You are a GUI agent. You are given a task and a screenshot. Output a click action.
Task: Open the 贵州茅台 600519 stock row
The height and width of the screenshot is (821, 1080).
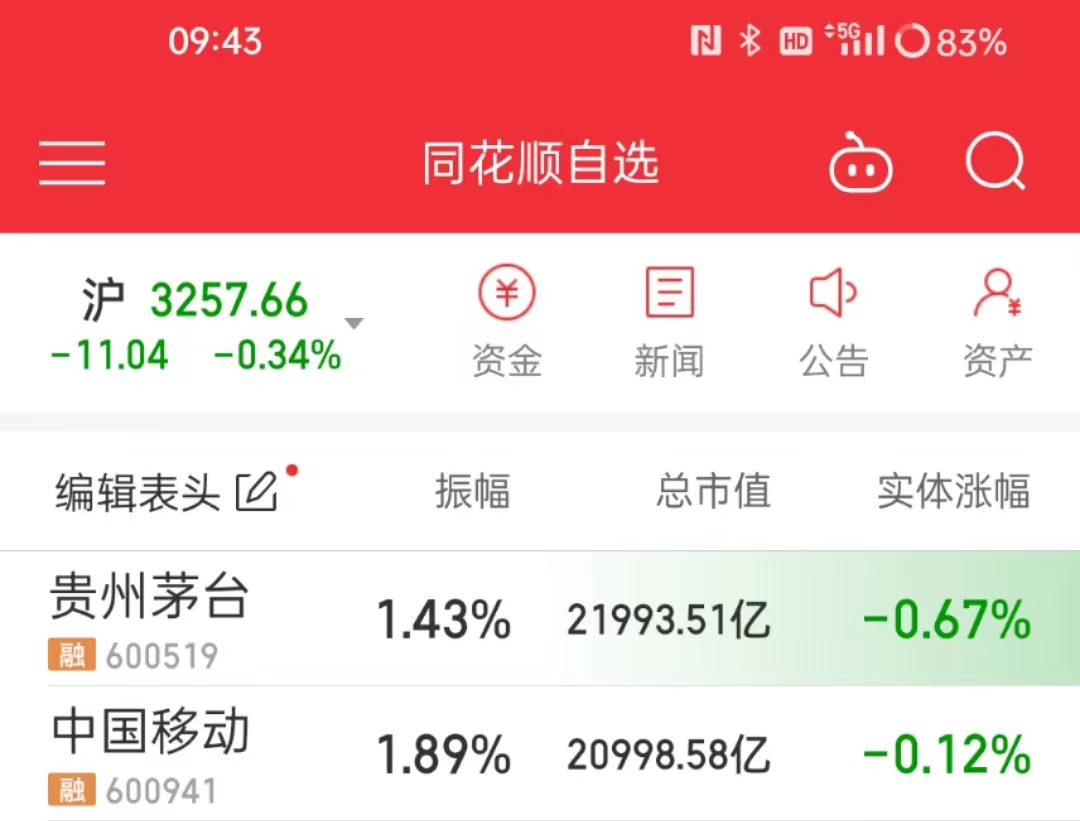[x=540, y=619]
